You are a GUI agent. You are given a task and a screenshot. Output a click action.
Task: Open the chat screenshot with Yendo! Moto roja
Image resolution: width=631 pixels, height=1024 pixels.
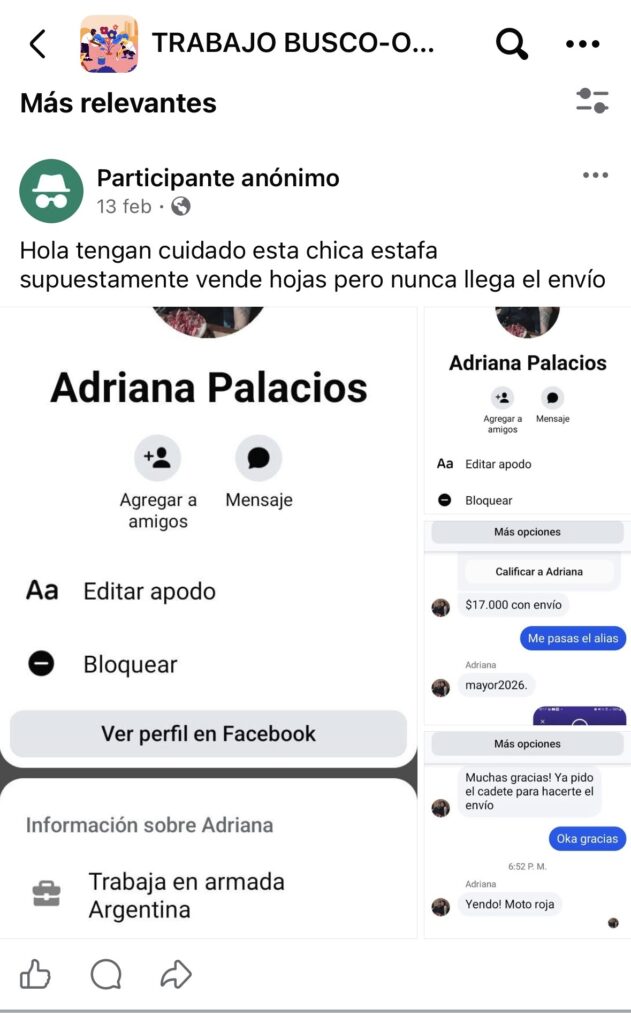coord(527,835)
